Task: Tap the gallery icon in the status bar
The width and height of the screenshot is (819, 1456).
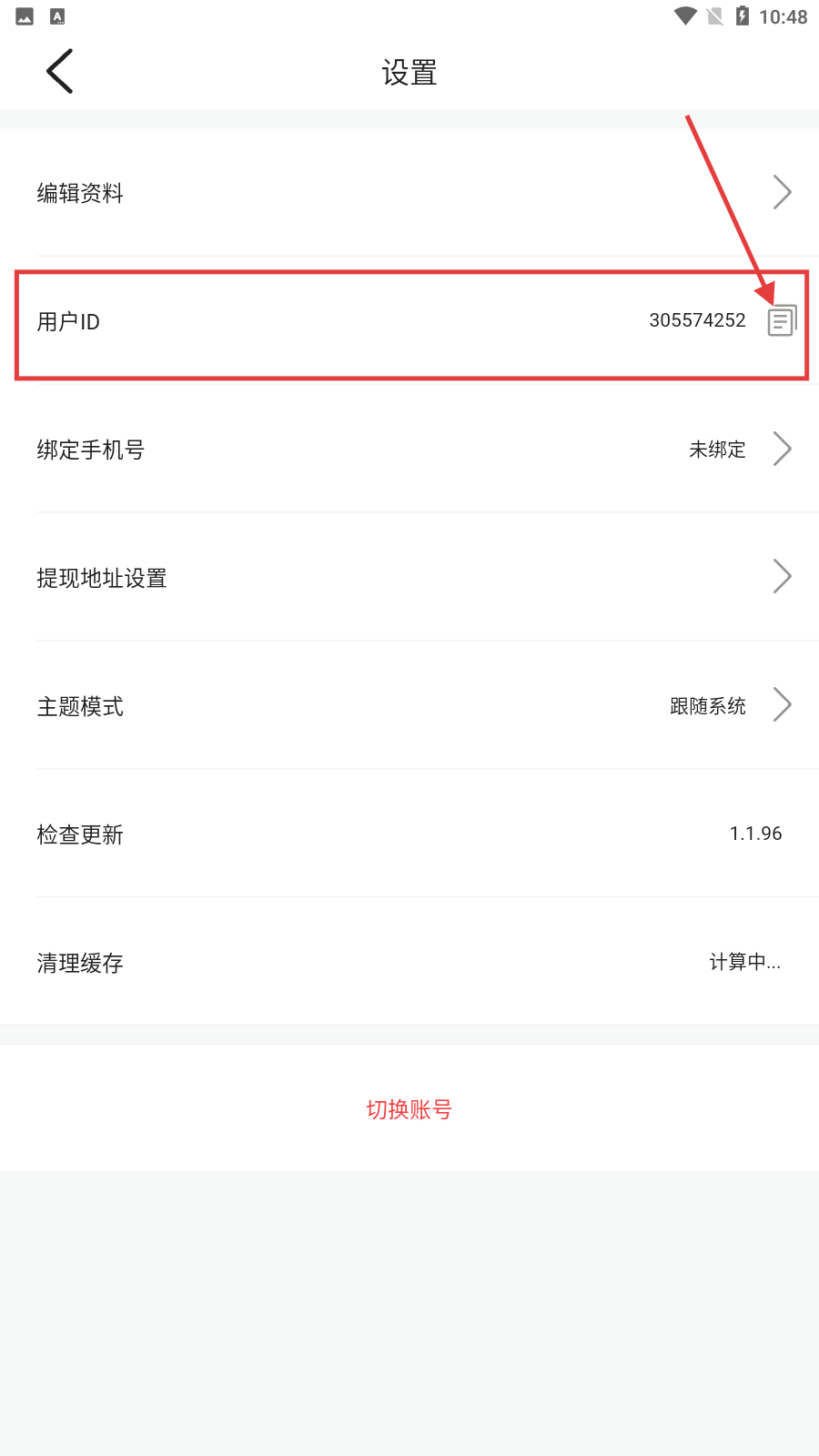Action: 23,15
